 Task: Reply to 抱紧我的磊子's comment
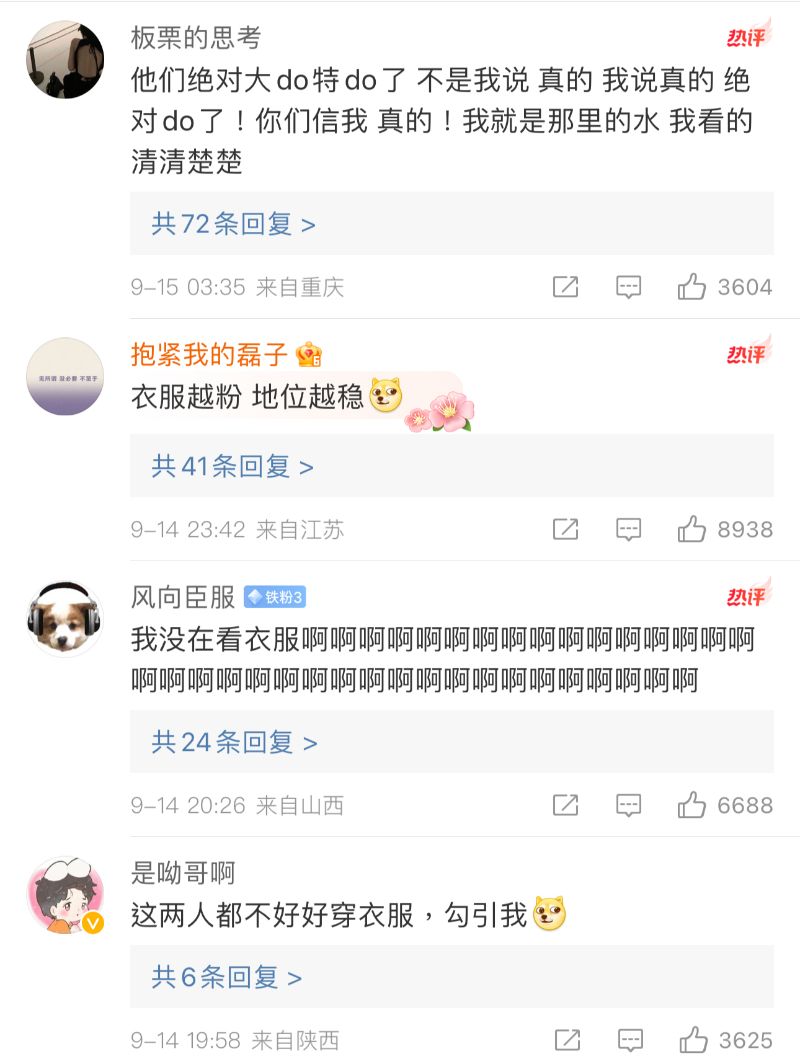click(x=628, y=530)
